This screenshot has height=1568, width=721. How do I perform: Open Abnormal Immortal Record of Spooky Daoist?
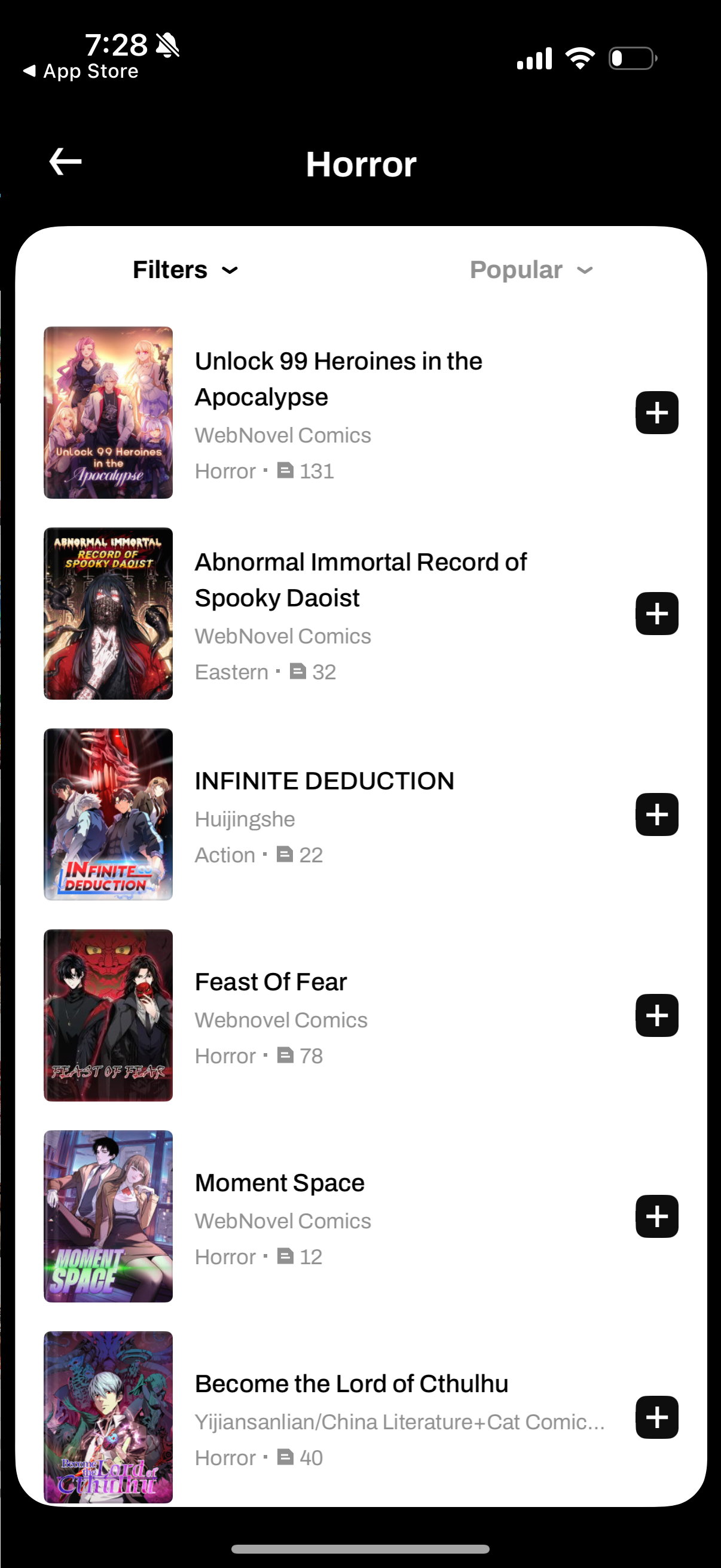tap(360, 579)
